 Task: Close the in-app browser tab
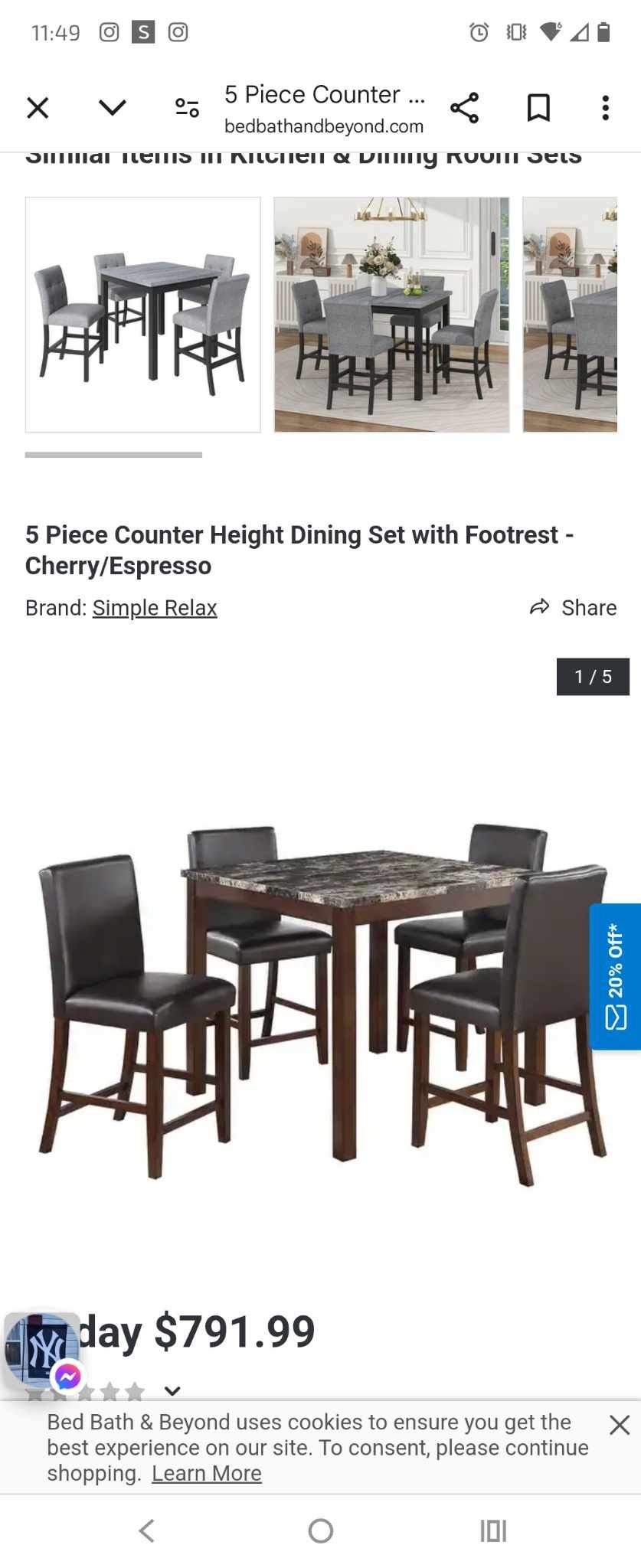tap(38, 108)
